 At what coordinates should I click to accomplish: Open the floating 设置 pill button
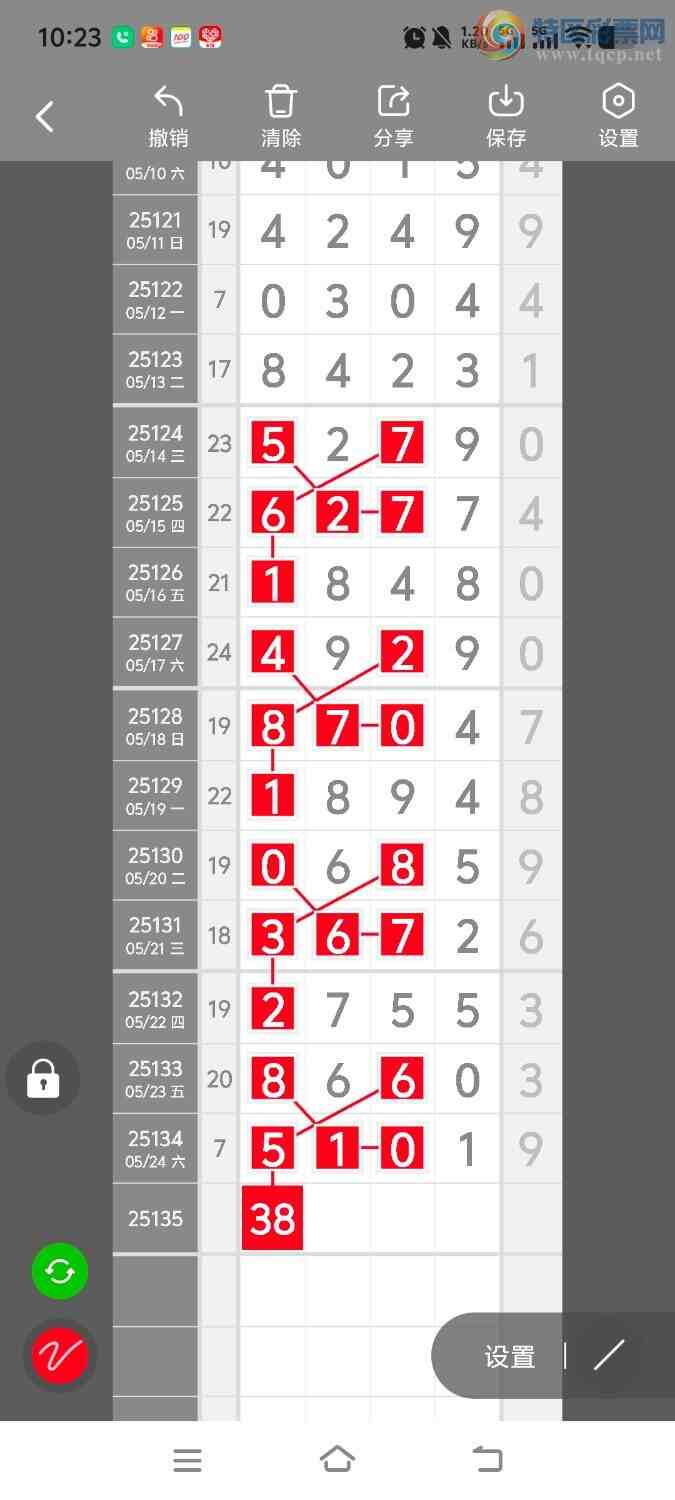click(x=509, y=1356)
